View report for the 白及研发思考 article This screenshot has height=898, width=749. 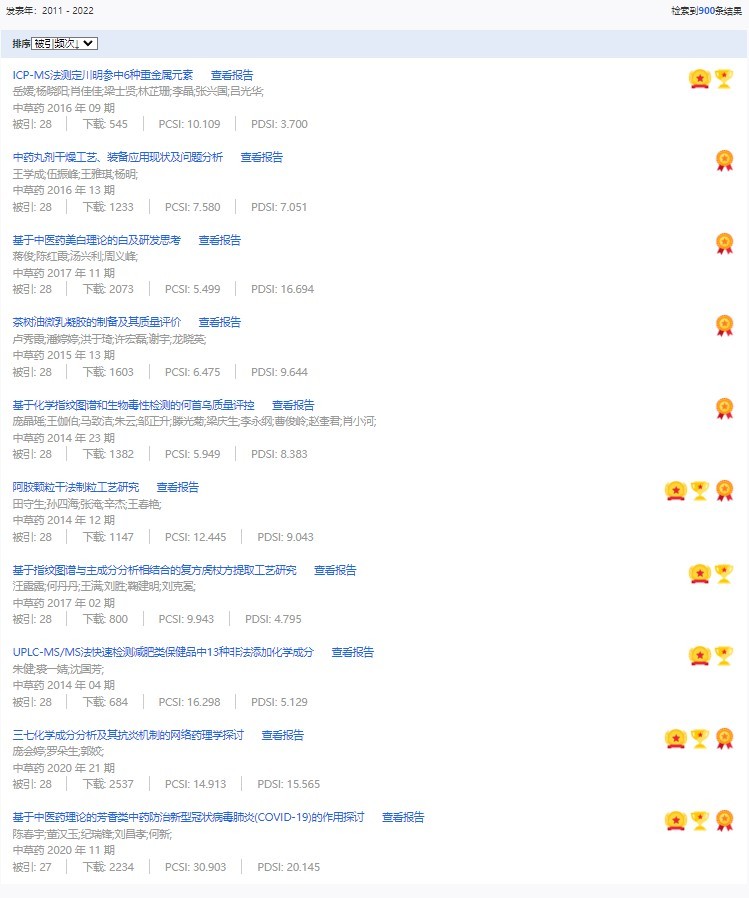219,240
